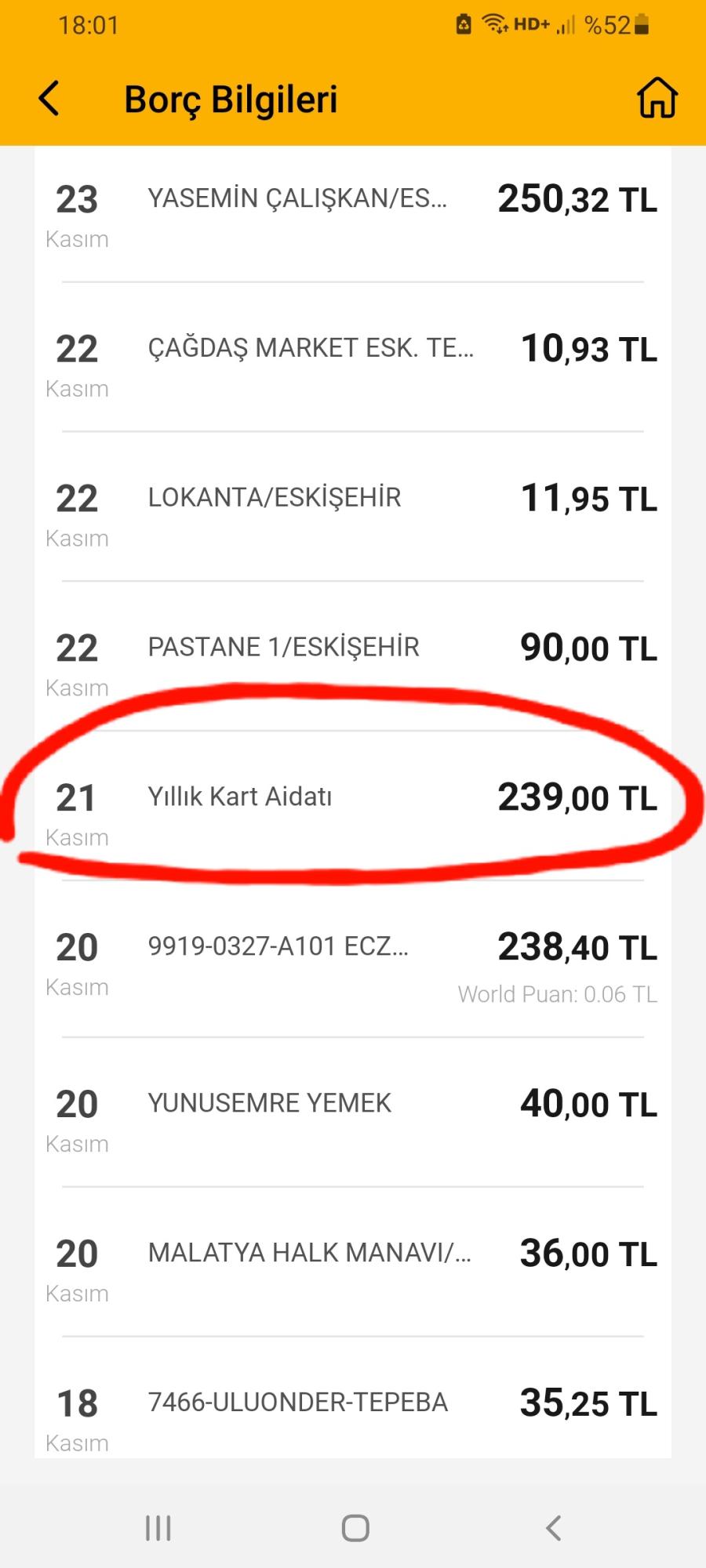The image size is (706, 1568).
Task: Tap the back arrow beside Borç Bilgileri
Action: coord(49,99)
